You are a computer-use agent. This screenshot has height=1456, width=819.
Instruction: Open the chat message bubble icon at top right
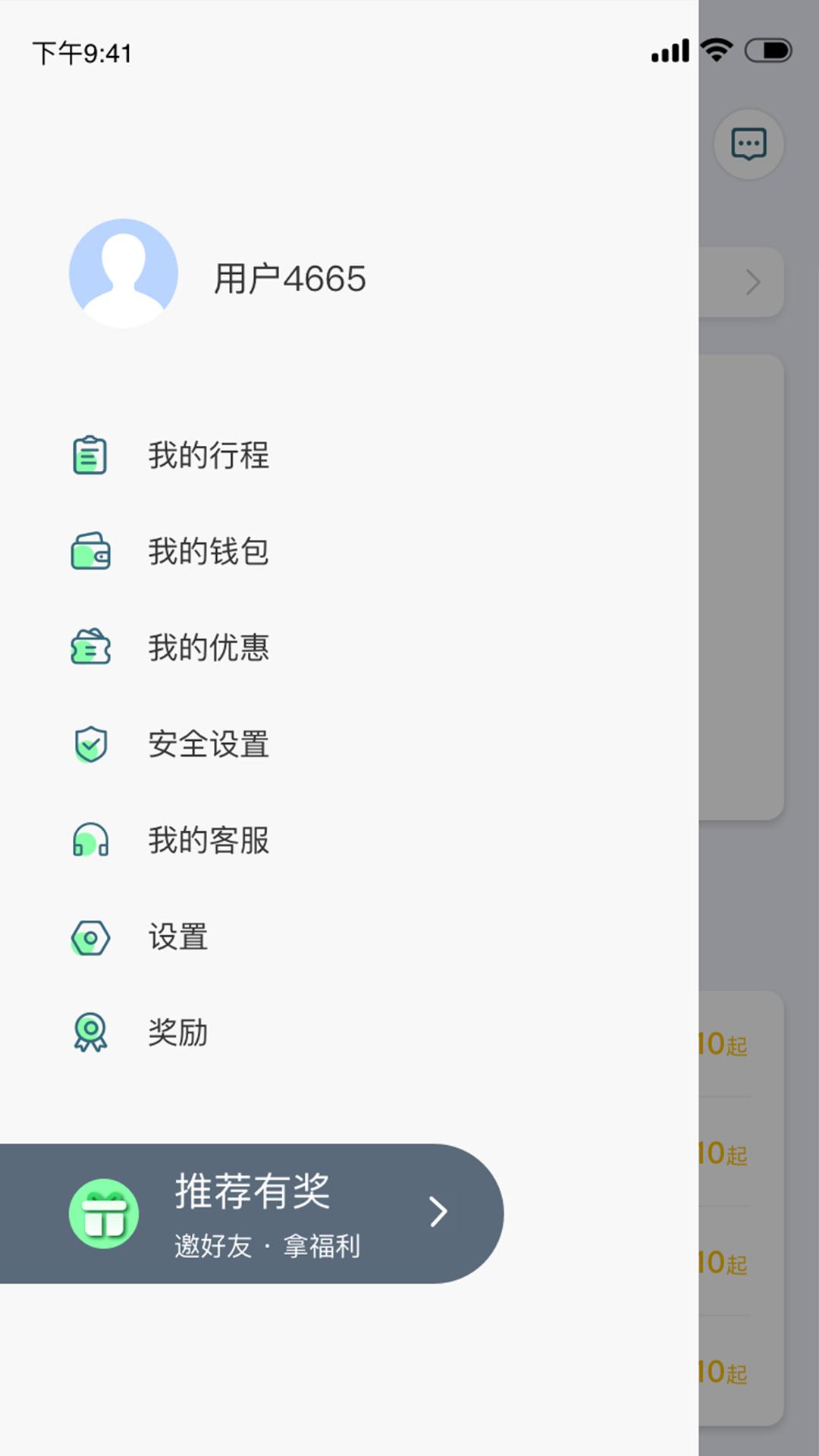pos(748,145)
